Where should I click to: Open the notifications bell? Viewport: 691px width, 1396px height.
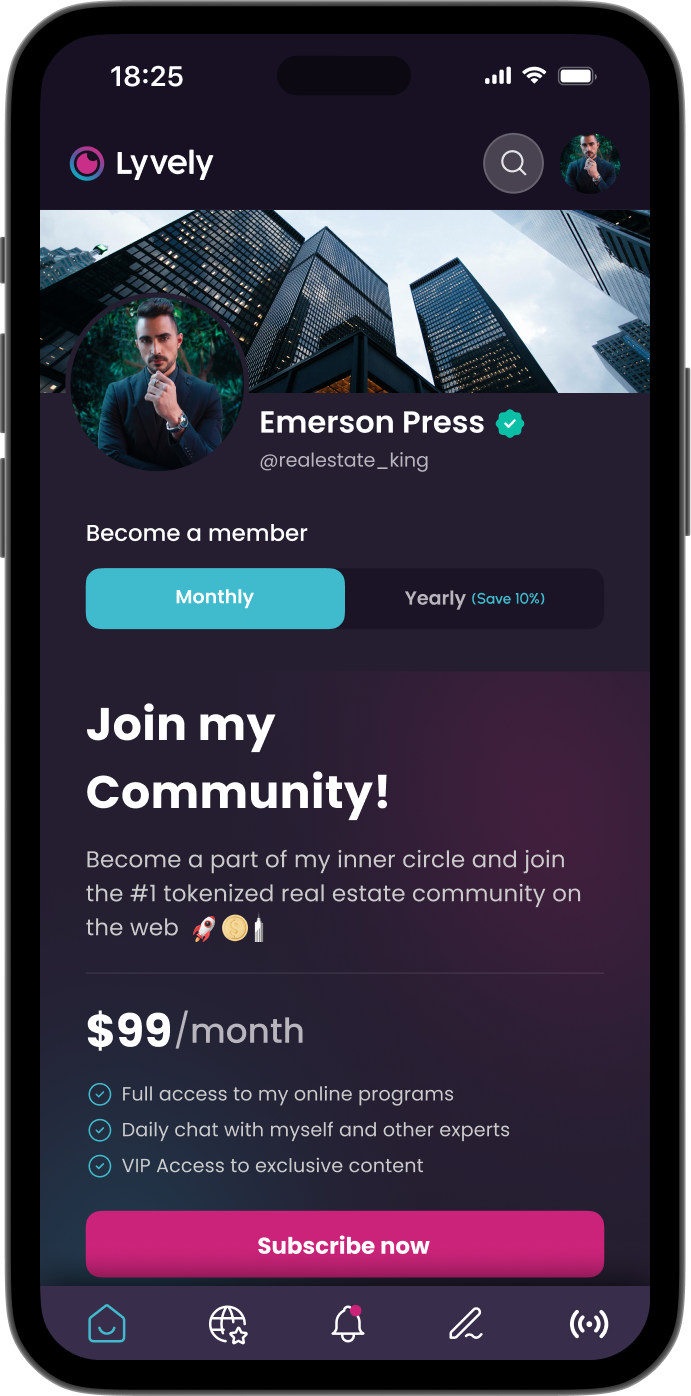tap(348, 1324)
